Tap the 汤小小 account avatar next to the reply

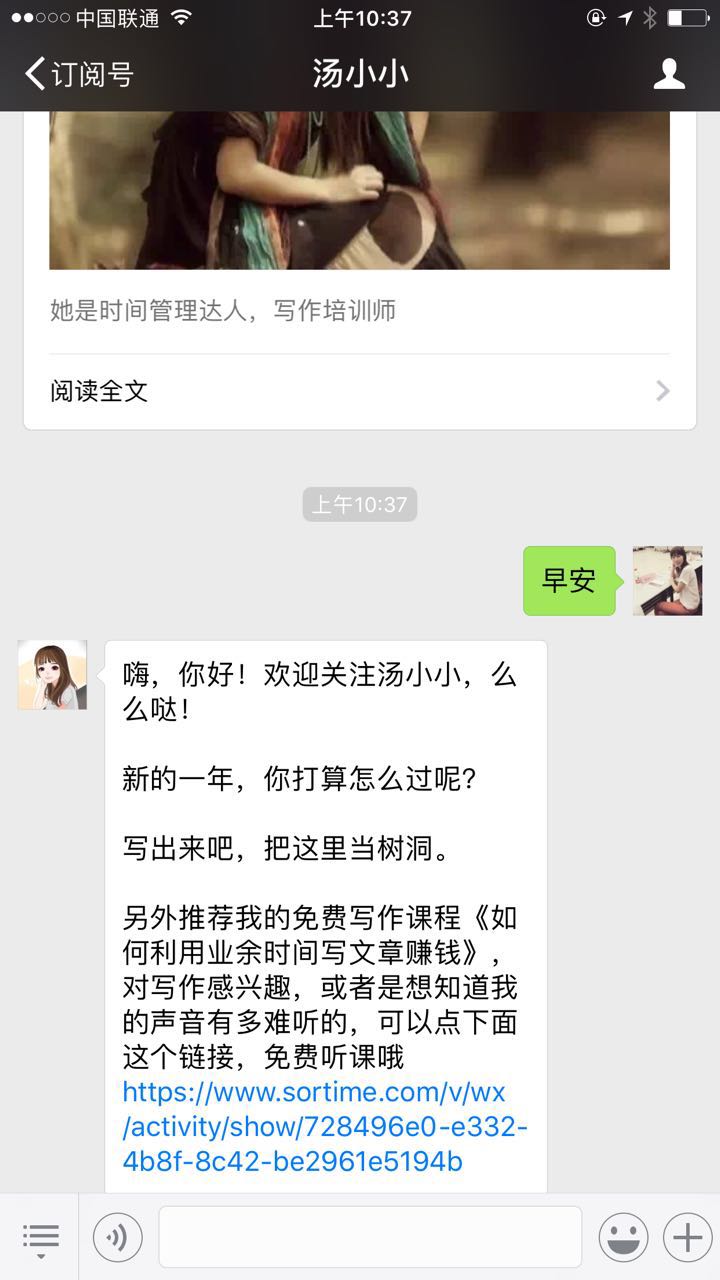coord(51,674)
